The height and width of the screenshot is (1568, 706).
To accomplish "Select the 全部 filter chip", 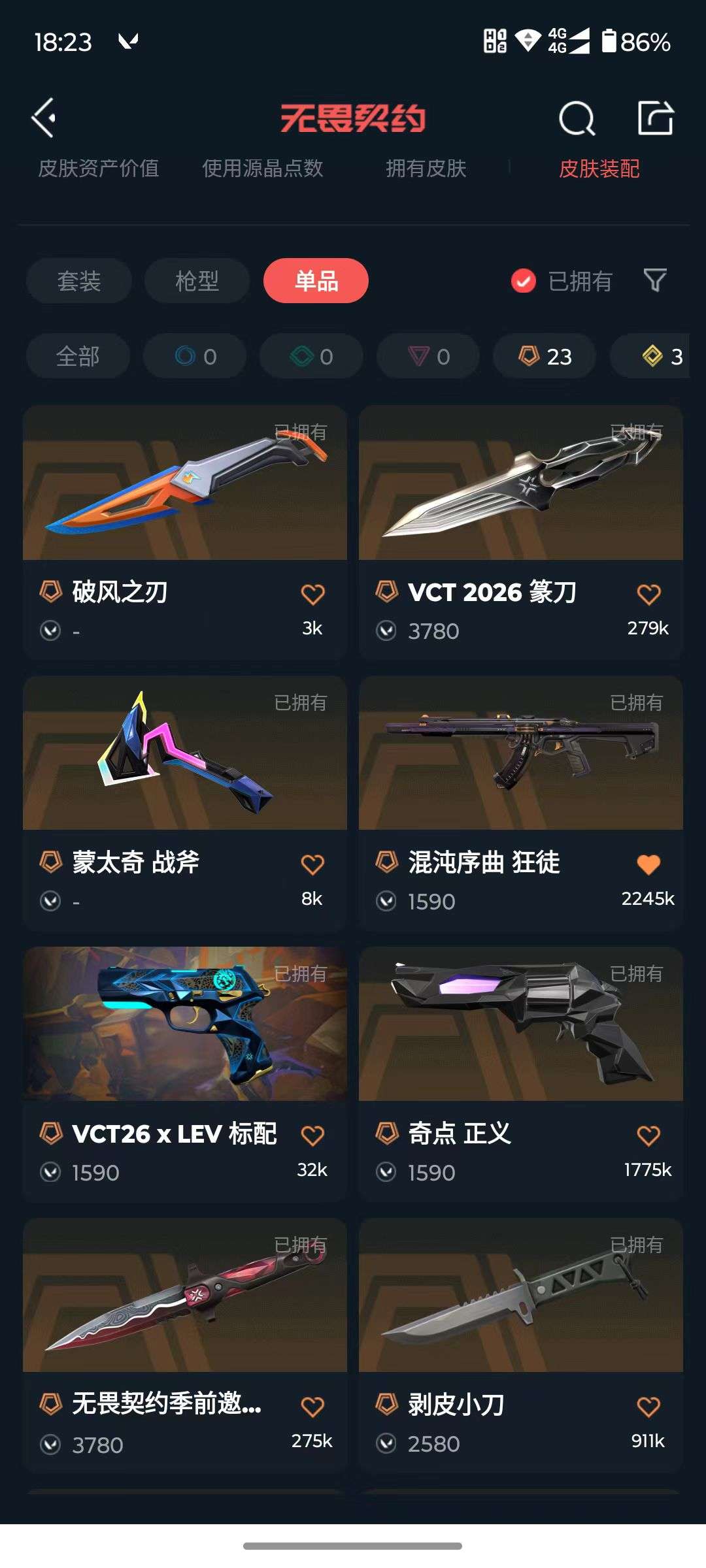I will (x=77, y=356).
